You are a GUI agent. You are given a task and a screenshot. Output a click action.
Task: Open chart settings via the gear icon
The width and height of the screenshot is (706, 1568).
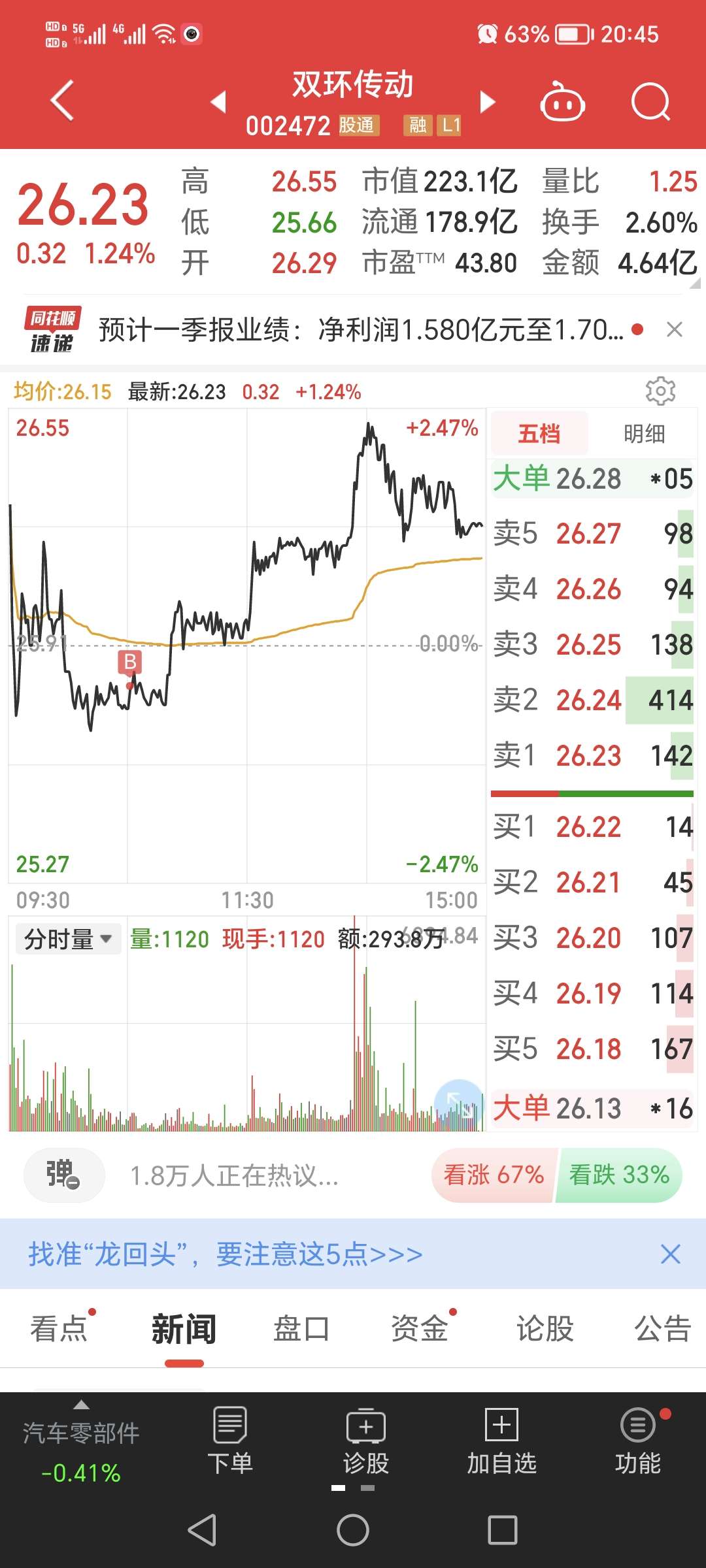(660, 391)
